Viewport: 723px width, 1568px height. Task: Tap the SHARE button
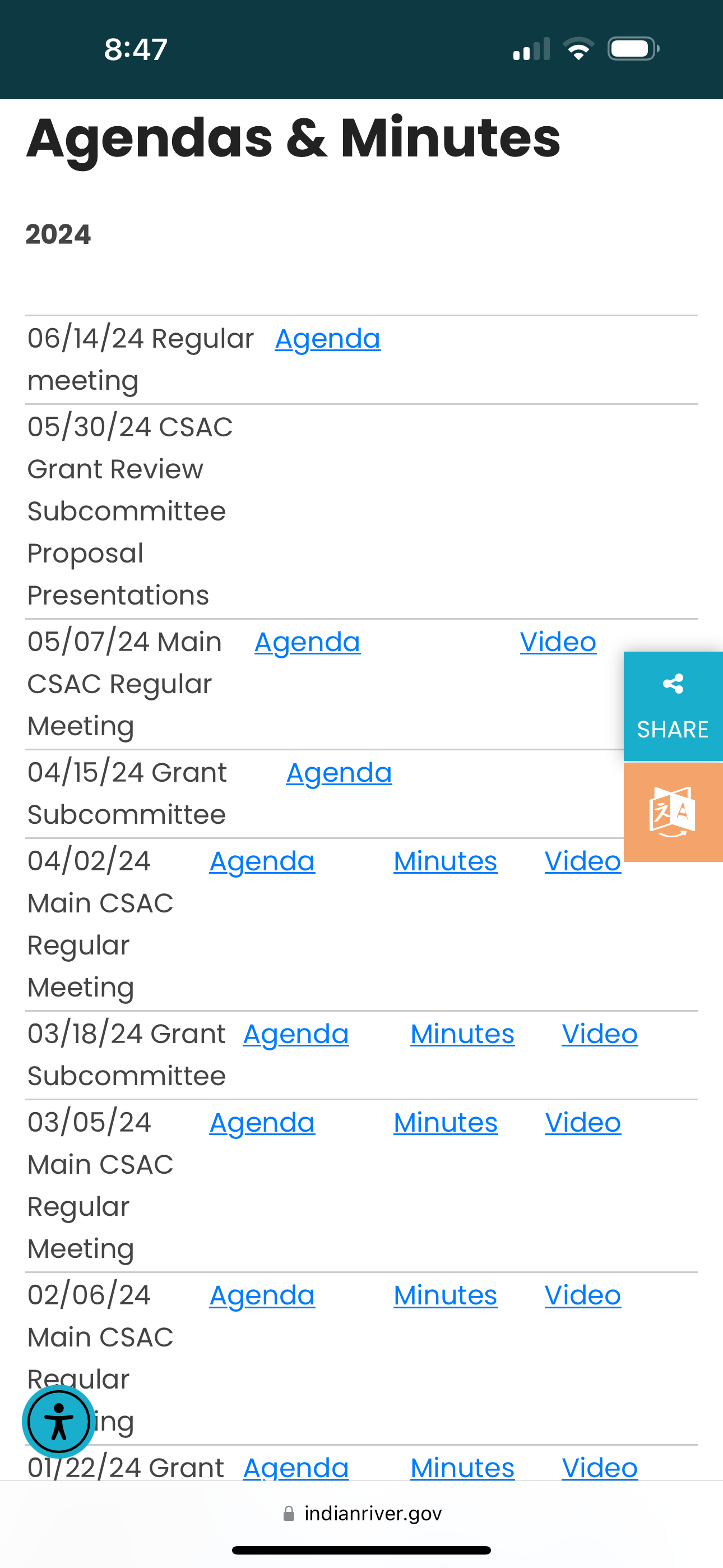point(673,706)
